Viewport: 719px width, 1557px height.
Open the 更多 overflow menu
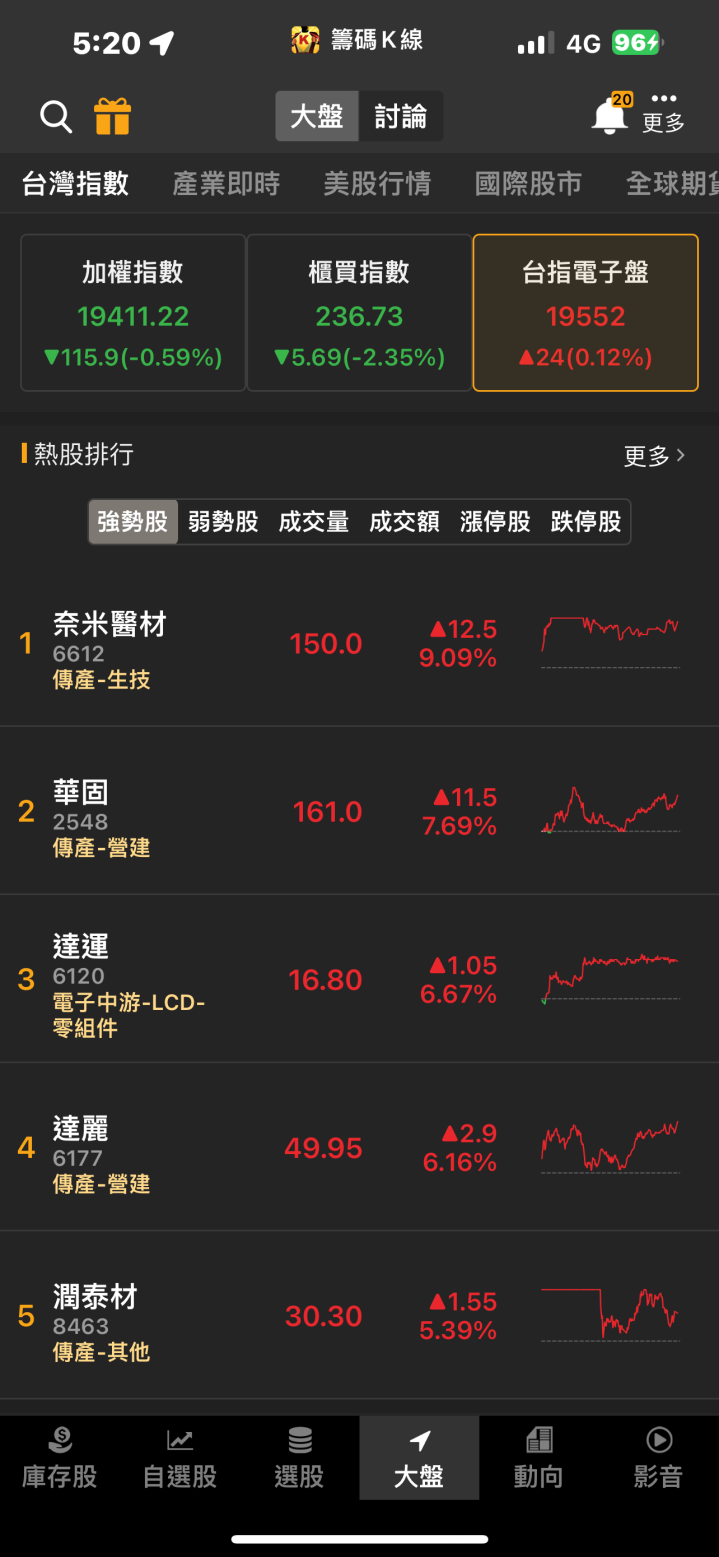pos(664,112)
